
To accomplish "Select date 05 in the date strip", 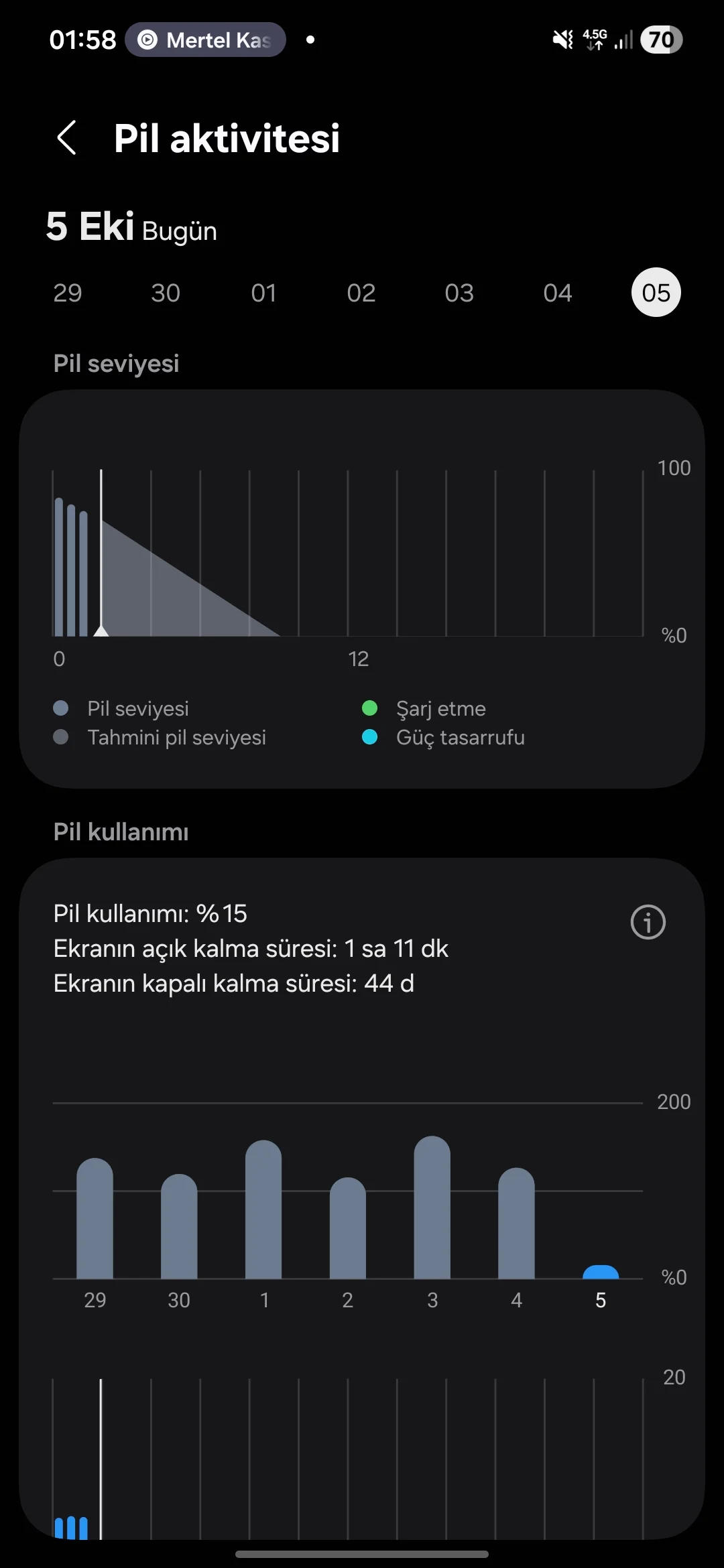I will click(x=656, y=293).
